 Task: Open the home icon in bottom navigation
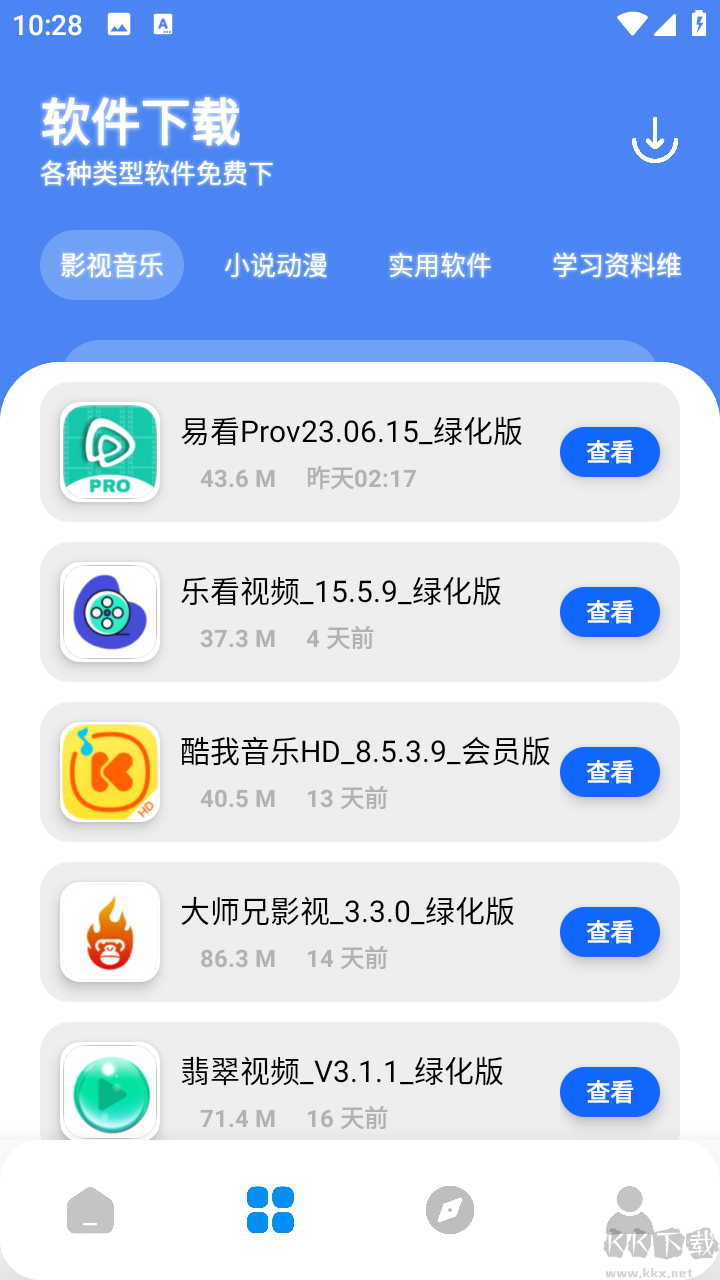point(90,1210)
